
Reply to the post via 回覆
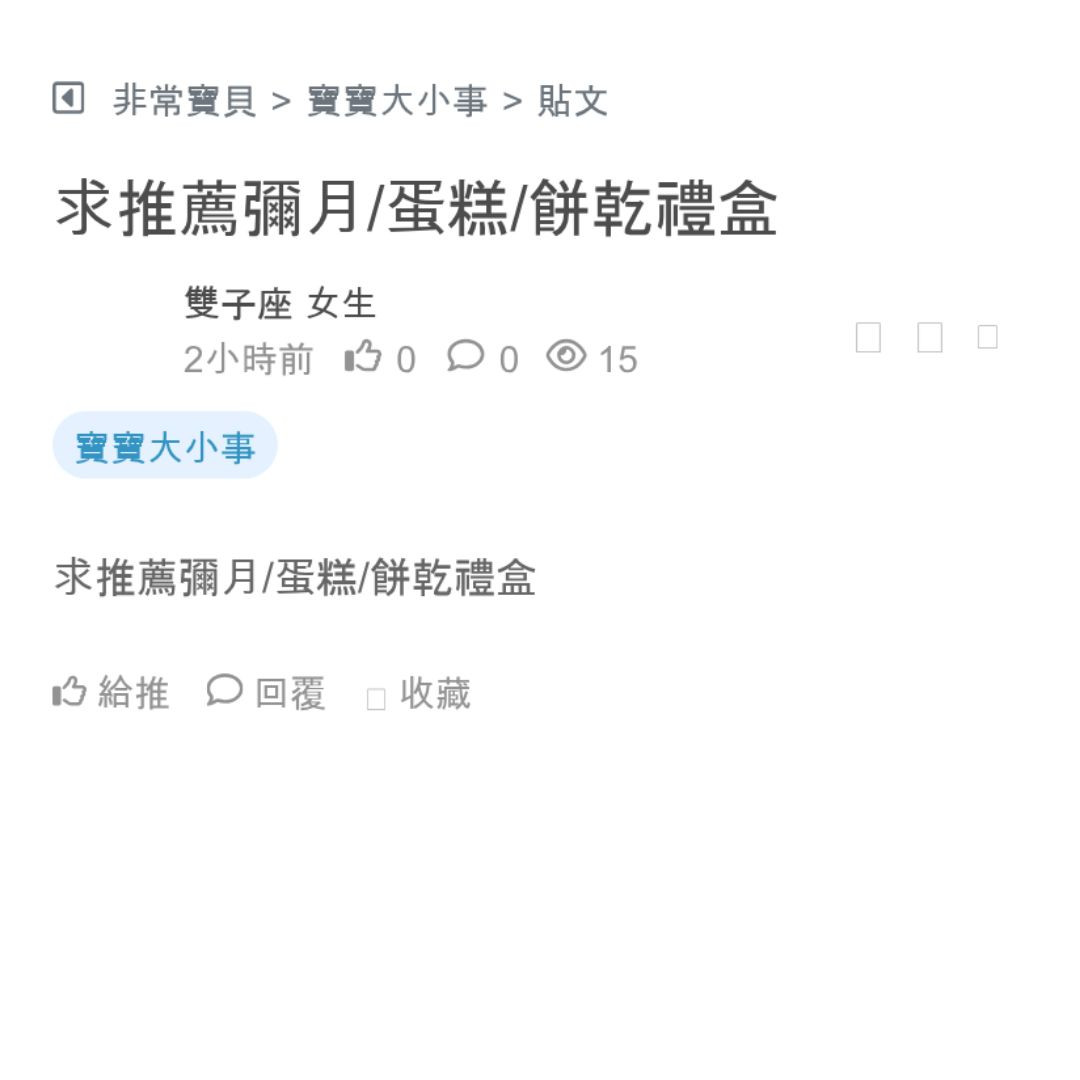click(267, 692)
